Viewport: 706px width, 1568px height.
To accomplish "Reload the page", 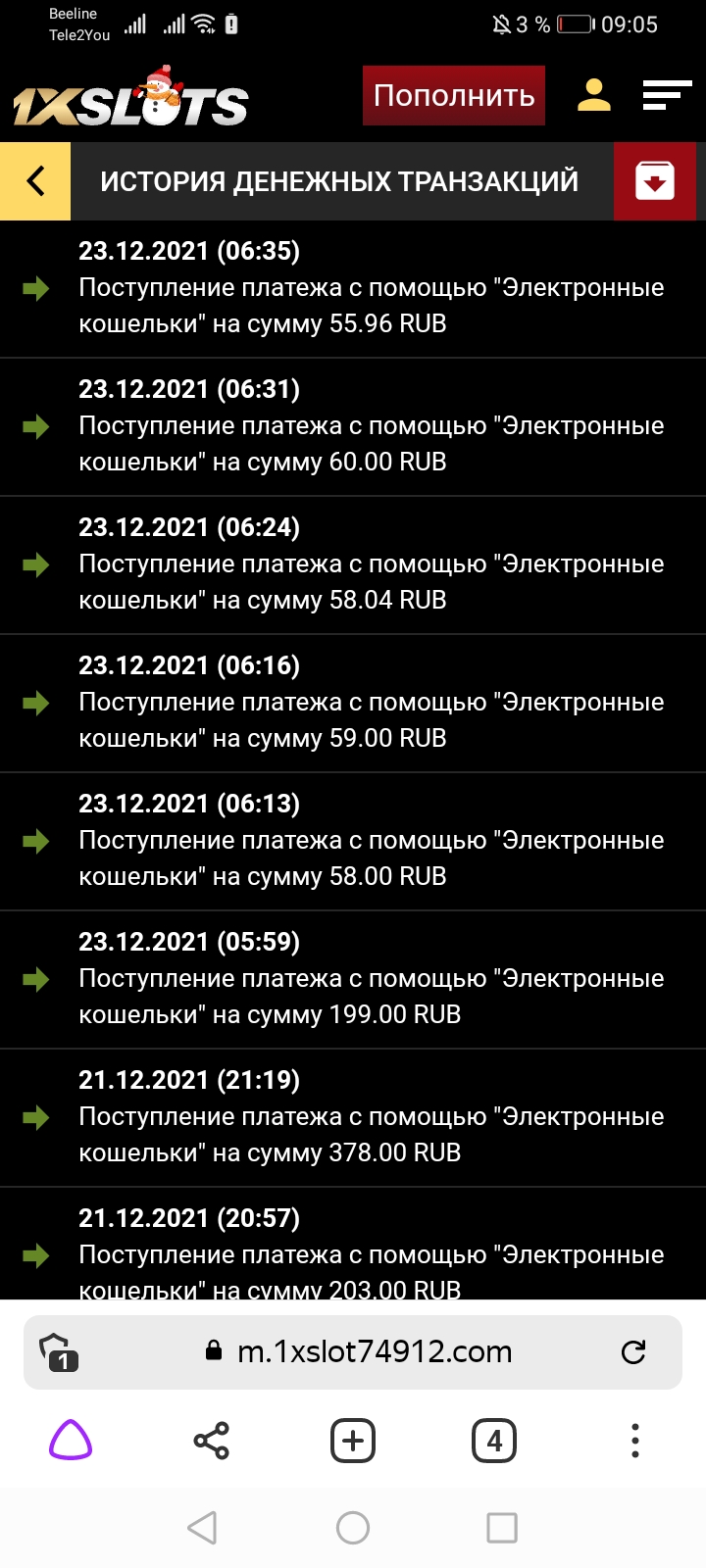I will [x=633, y=1352].
